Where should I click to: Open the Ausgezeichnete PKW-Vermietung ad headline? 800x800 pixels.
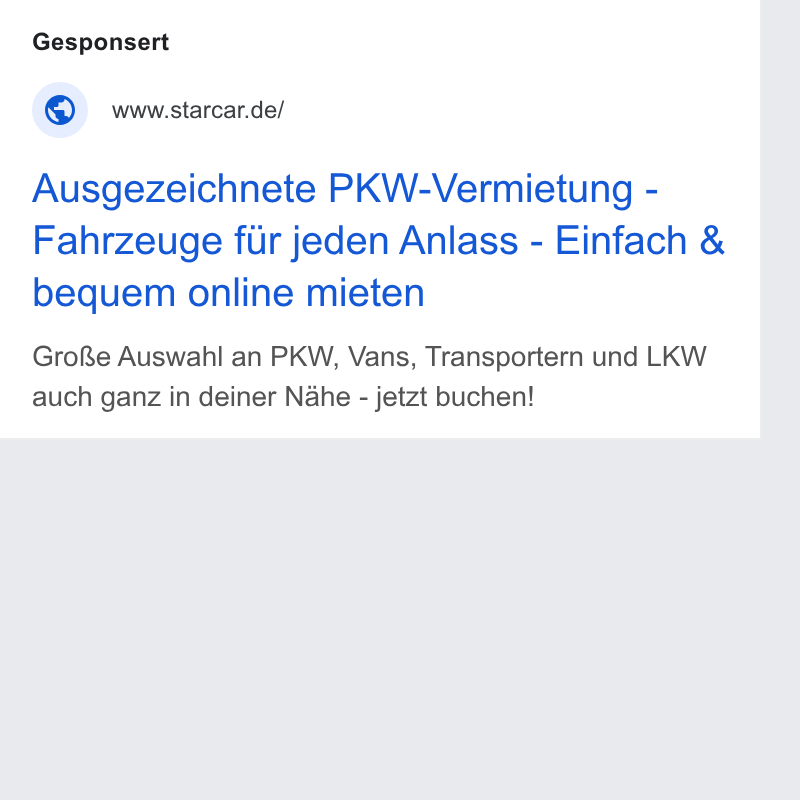378,240
